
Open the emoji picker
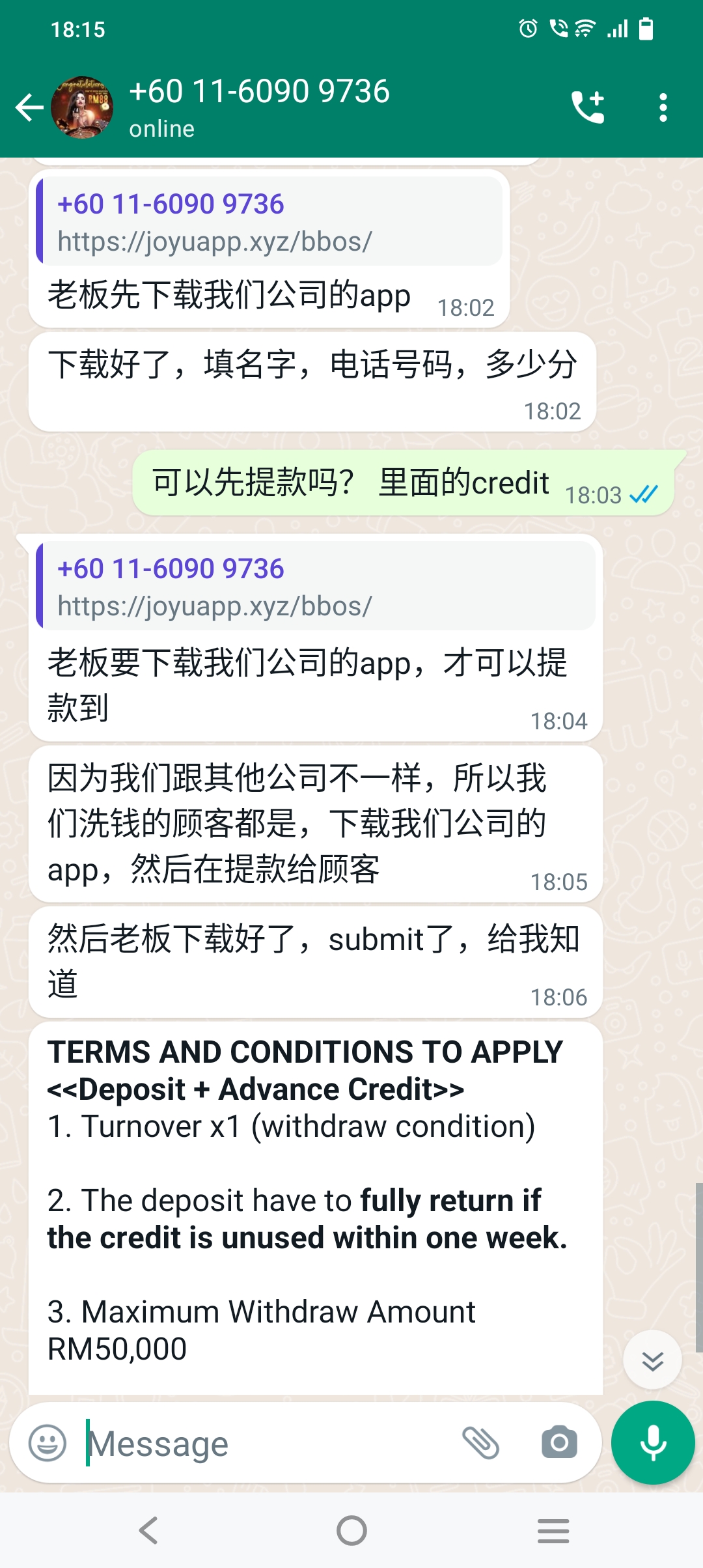coord(48,1443)
